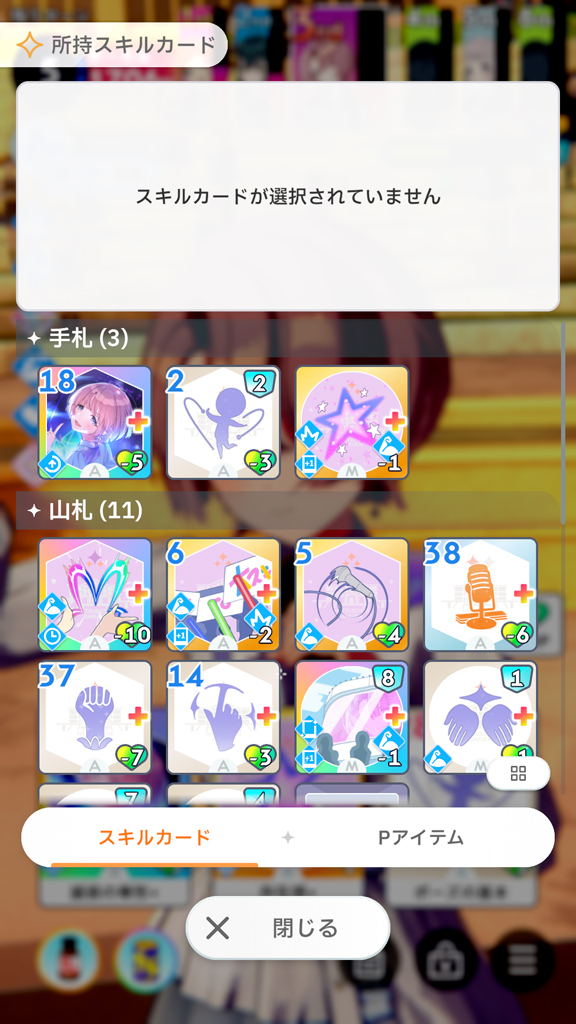The width and height of the screenshot is (576, 1024).
Task: Select the jump rope card with shield 2
Action: pos(223,423)
